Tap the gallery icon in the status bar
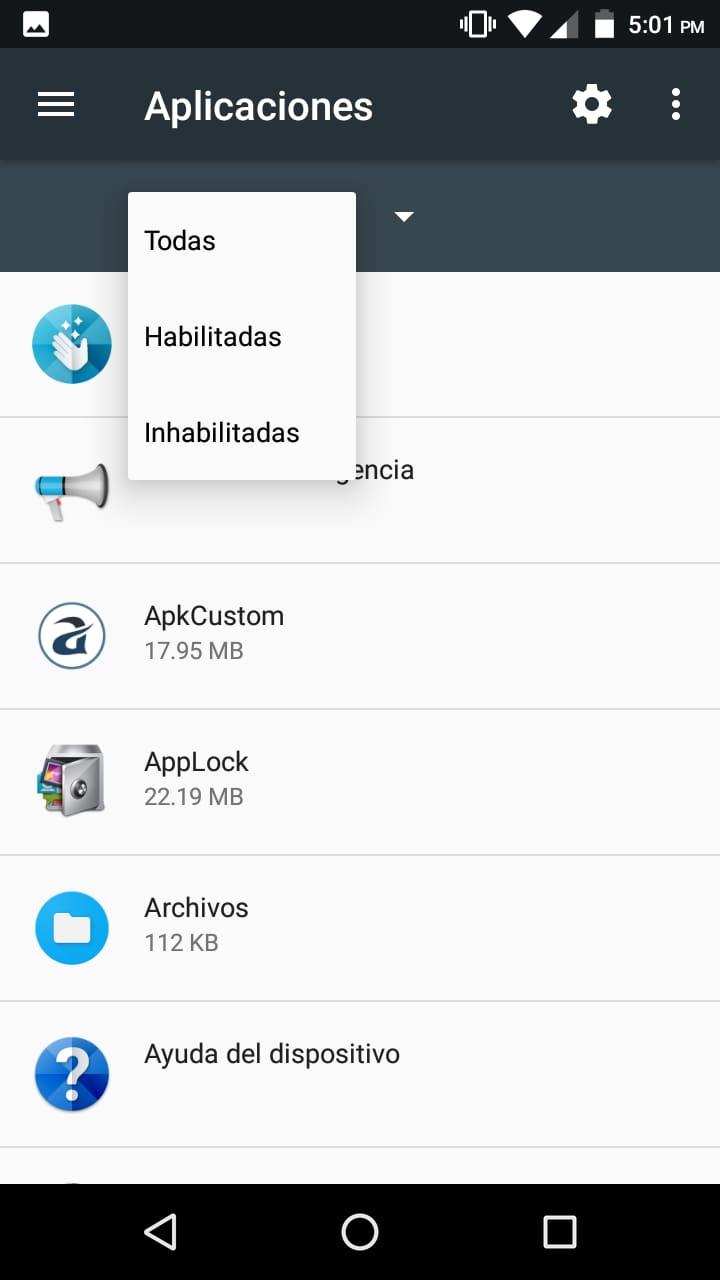The image size is (720, 1280). point(35,23)
